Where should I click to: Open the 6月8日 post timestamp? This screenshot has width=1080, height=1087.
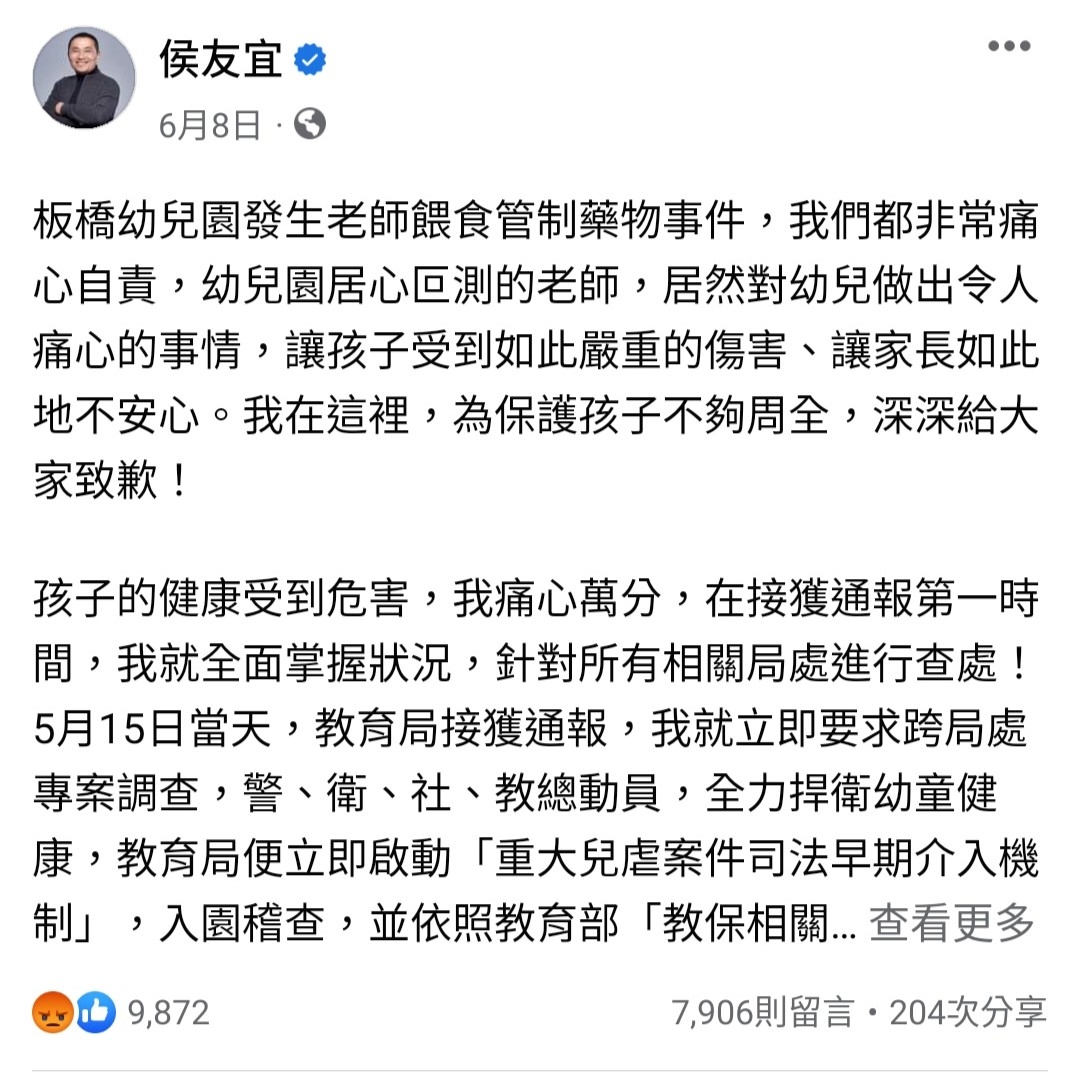[x=210, y=125]
